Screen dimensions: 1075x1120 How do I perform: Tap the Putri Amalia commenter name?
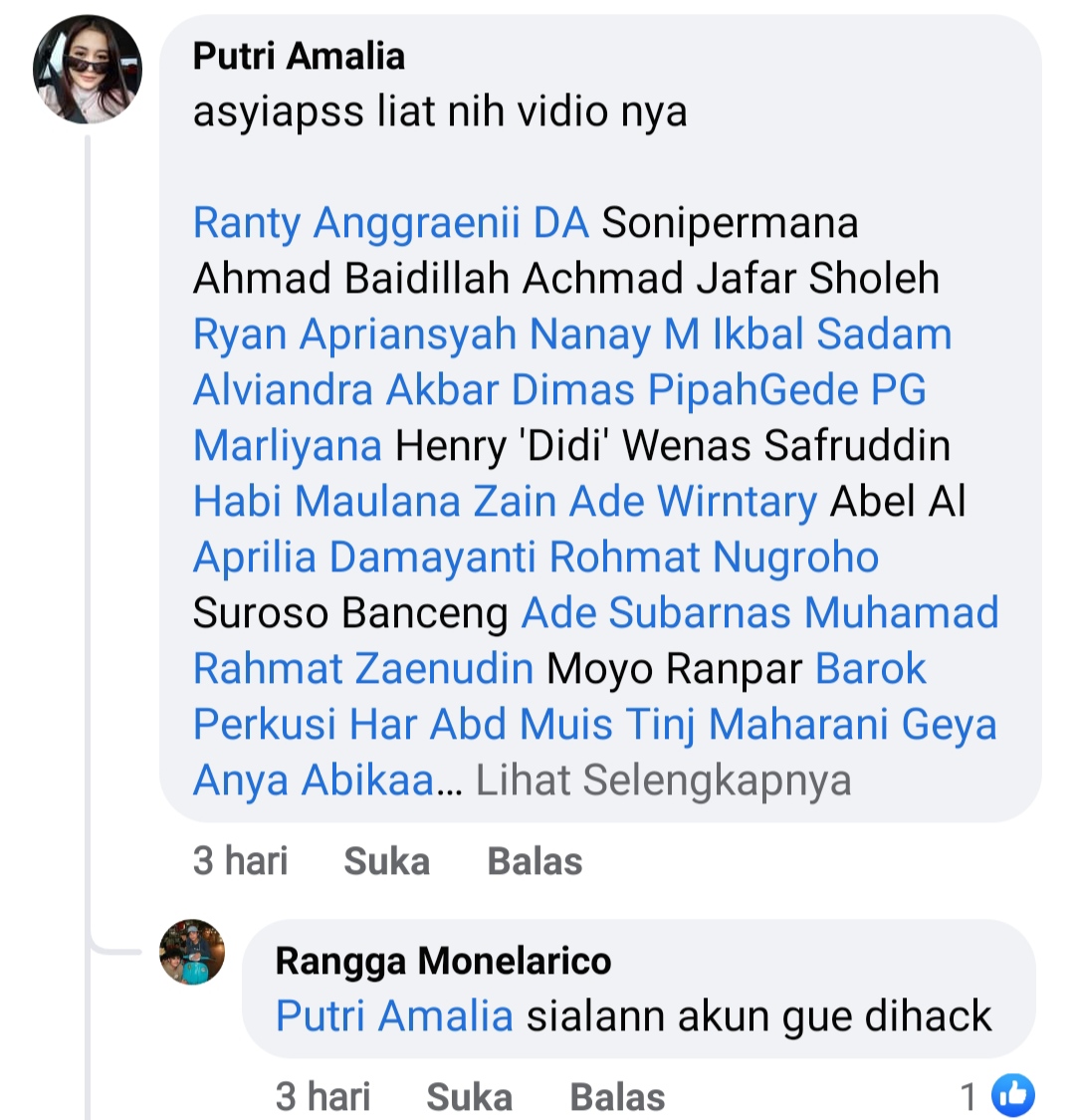(299, 57)
